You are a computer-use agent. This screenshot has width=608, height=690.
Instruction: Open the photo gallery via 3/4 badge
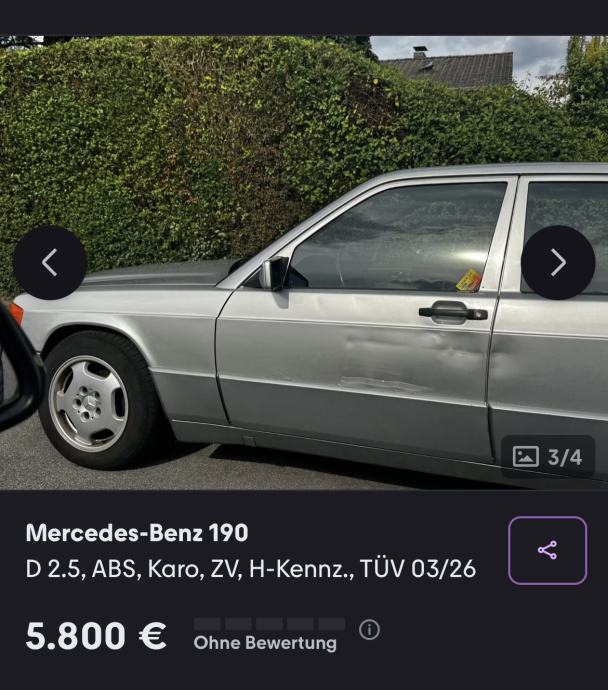547,457
